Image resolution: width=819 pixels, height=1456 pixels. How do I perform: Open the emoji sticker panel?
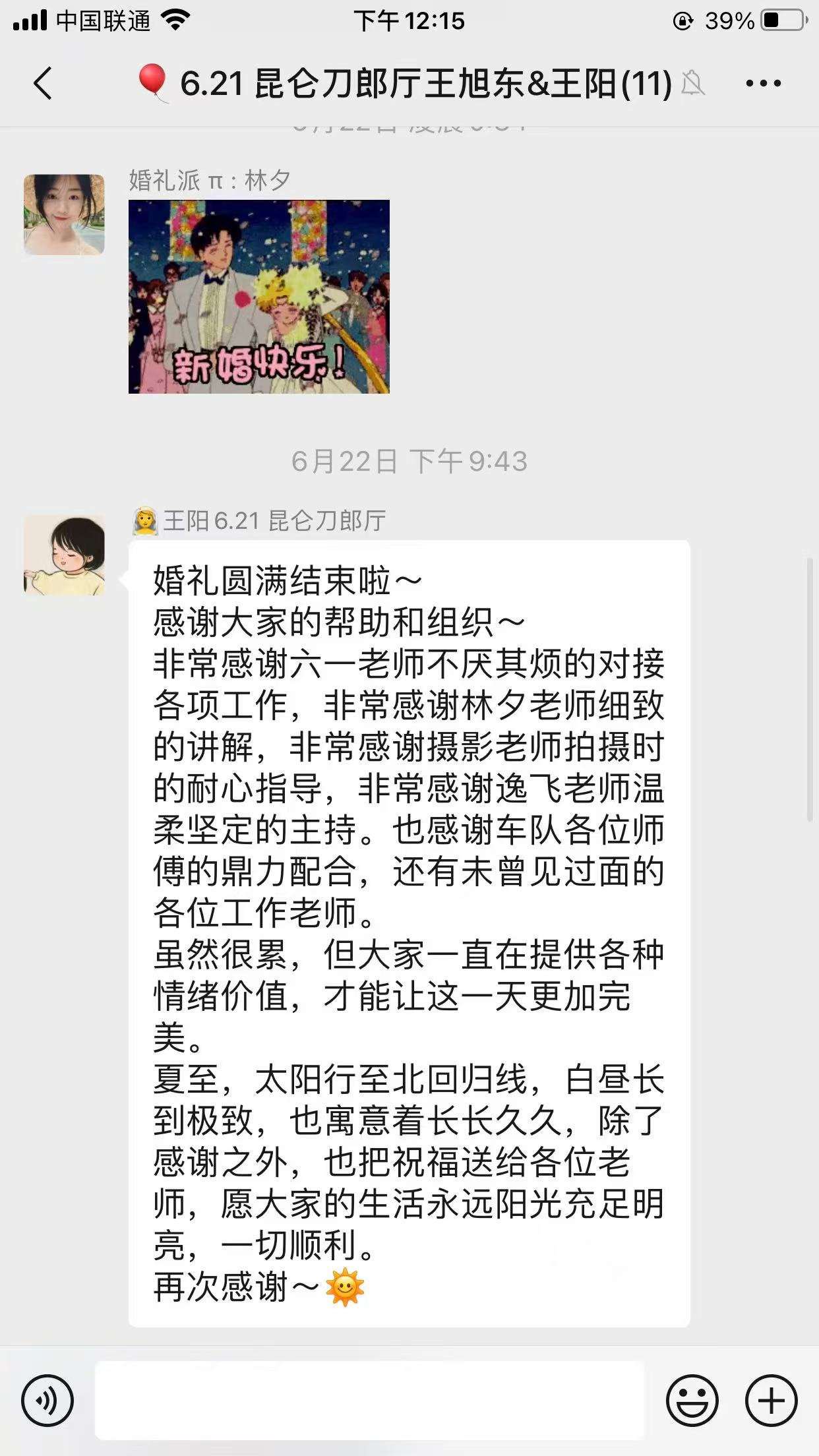[x=692, y=1400]
